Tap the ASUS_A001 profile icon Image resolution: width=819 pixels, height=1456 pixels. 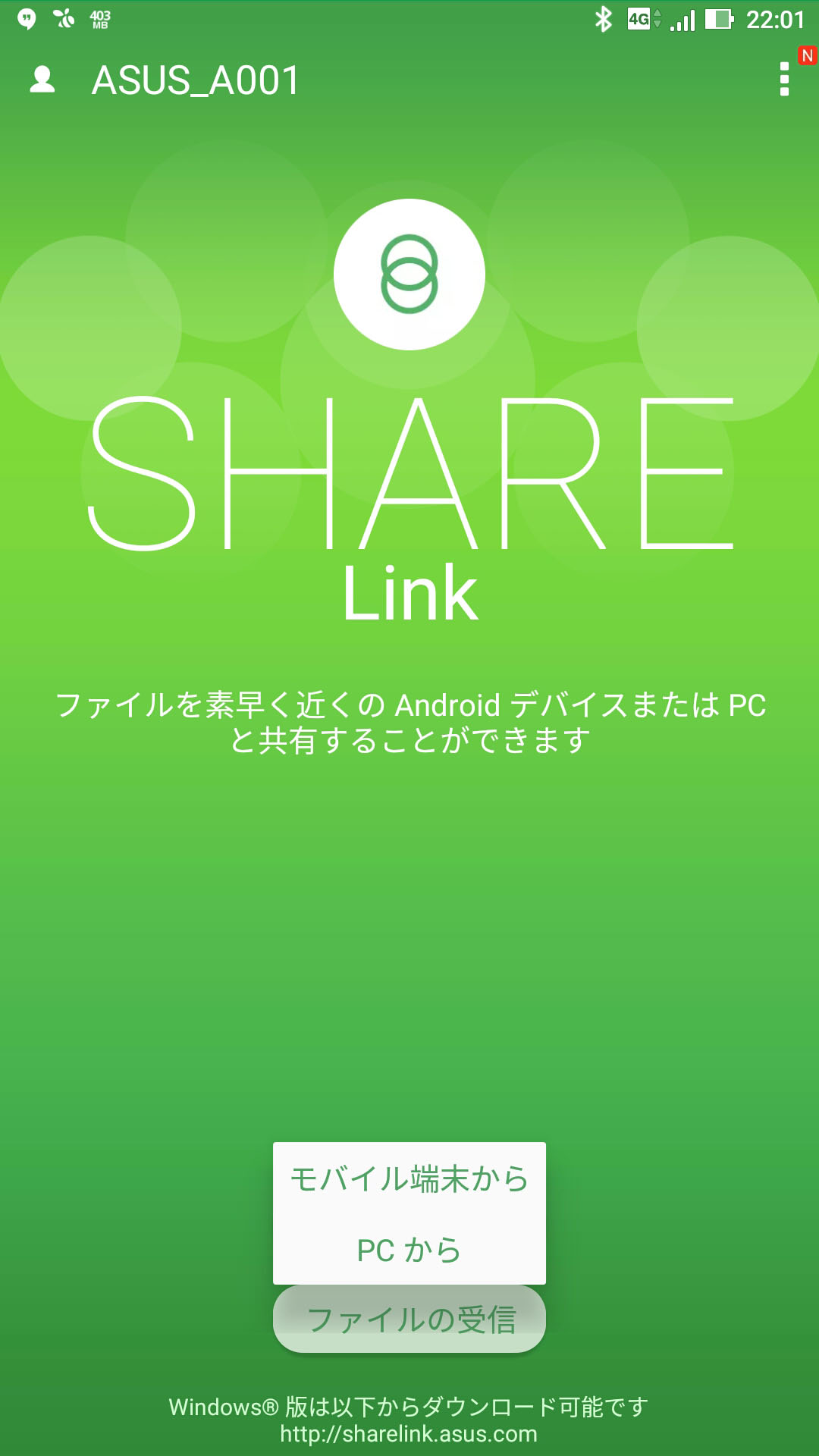42,80
